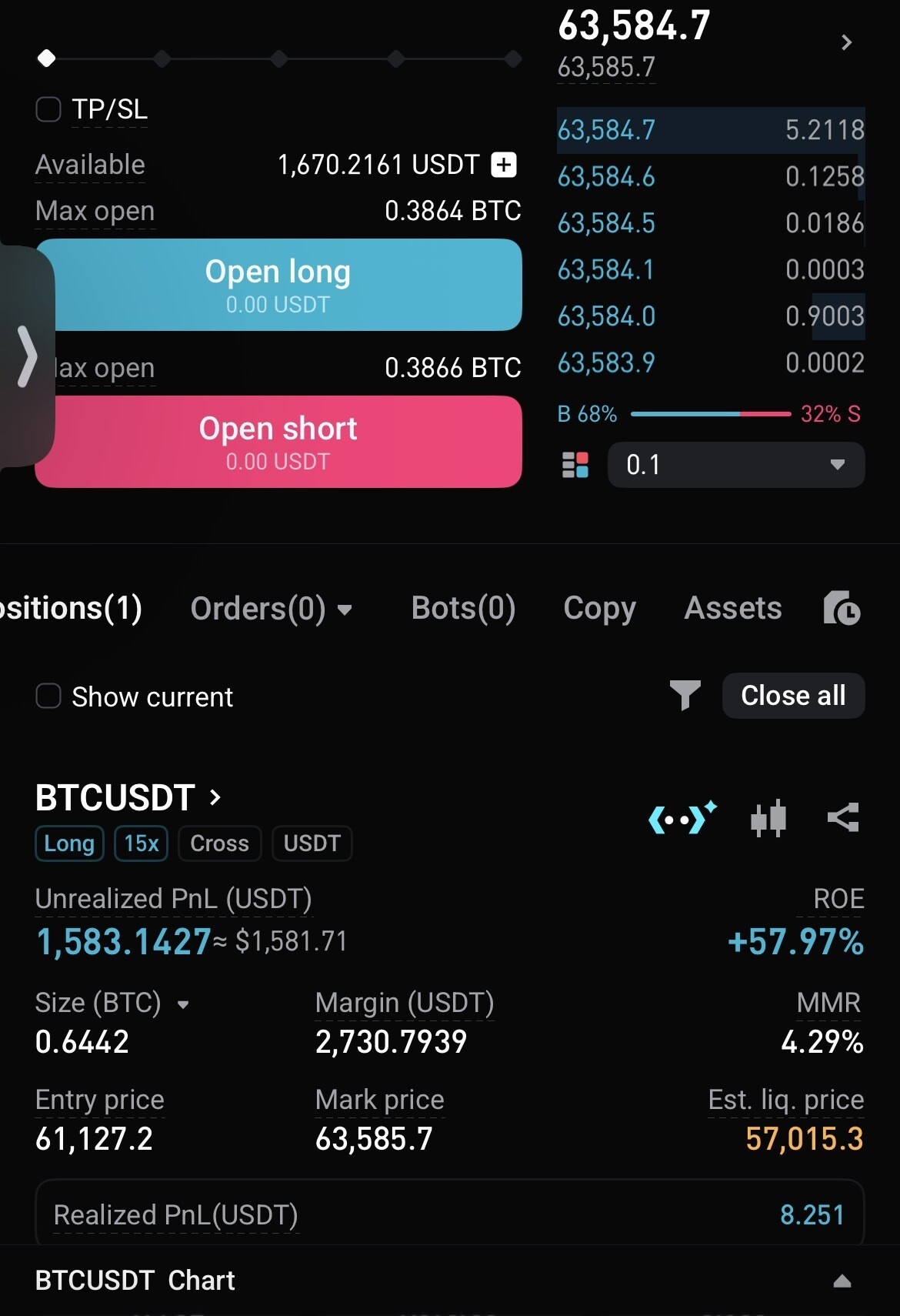Expand the side panel arrow handle
900x1316 pixels.
[x=27, y=356]
